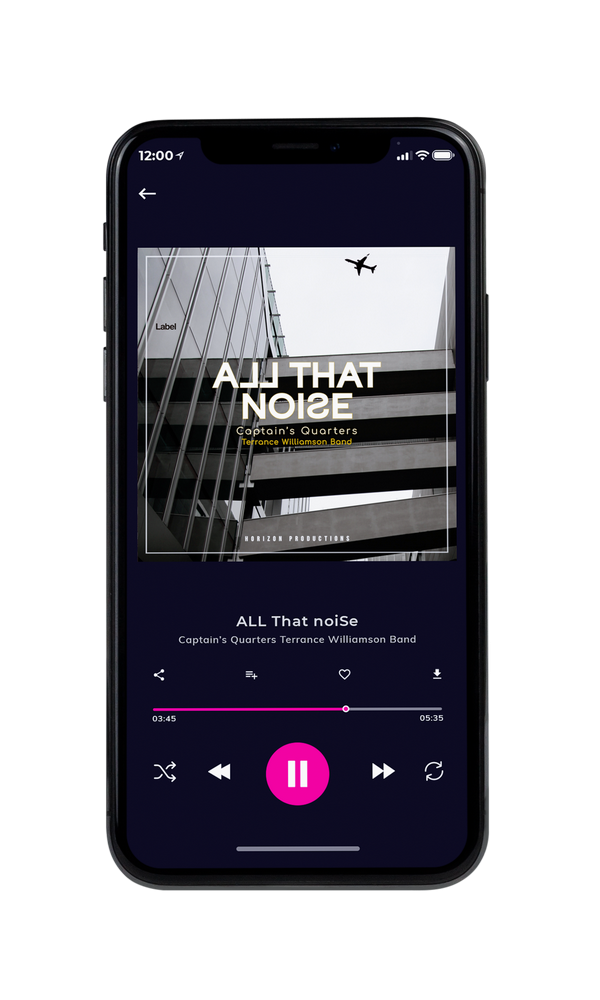Like the song with the heart icon
The image size is (600, 1000).
click(344, 674)
